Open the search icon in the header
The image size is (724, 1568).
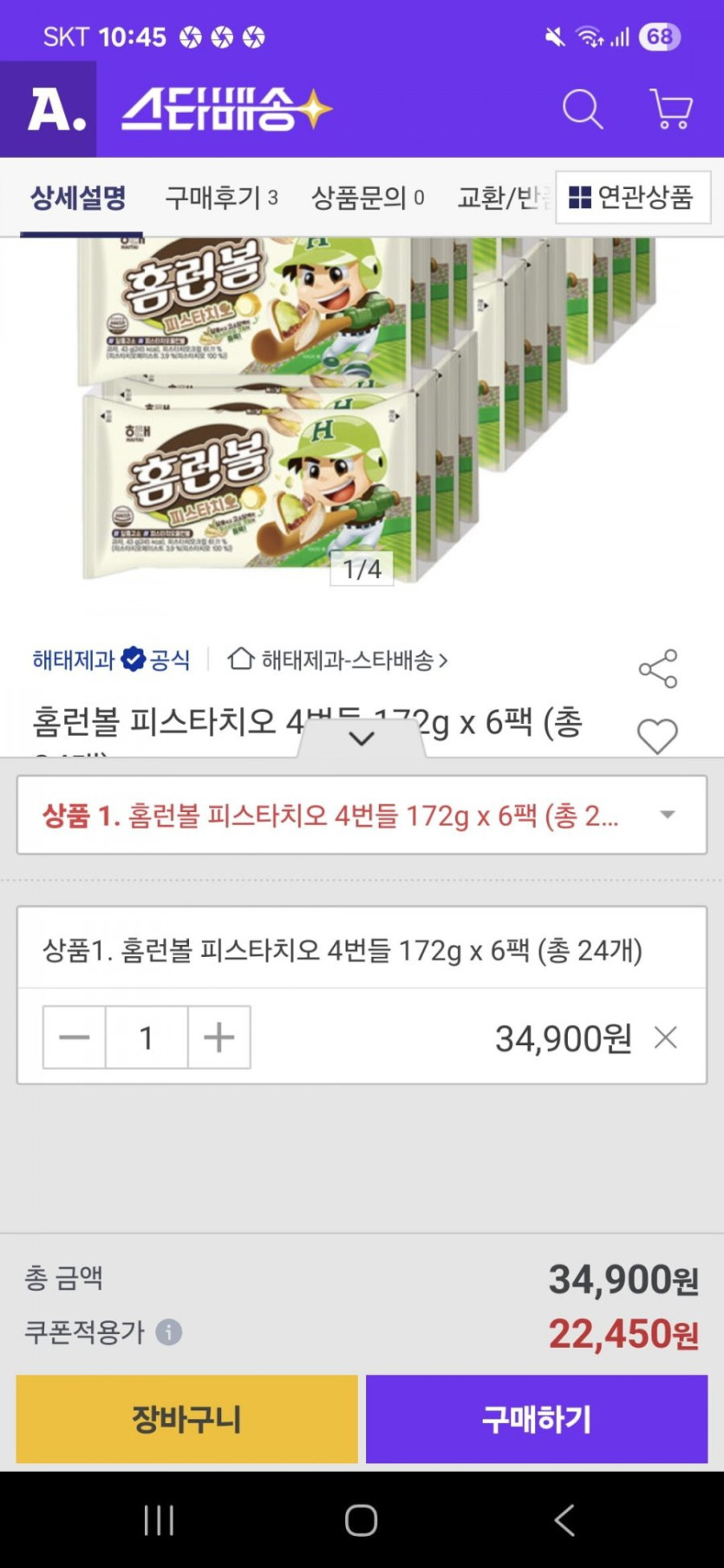point(582,109)
